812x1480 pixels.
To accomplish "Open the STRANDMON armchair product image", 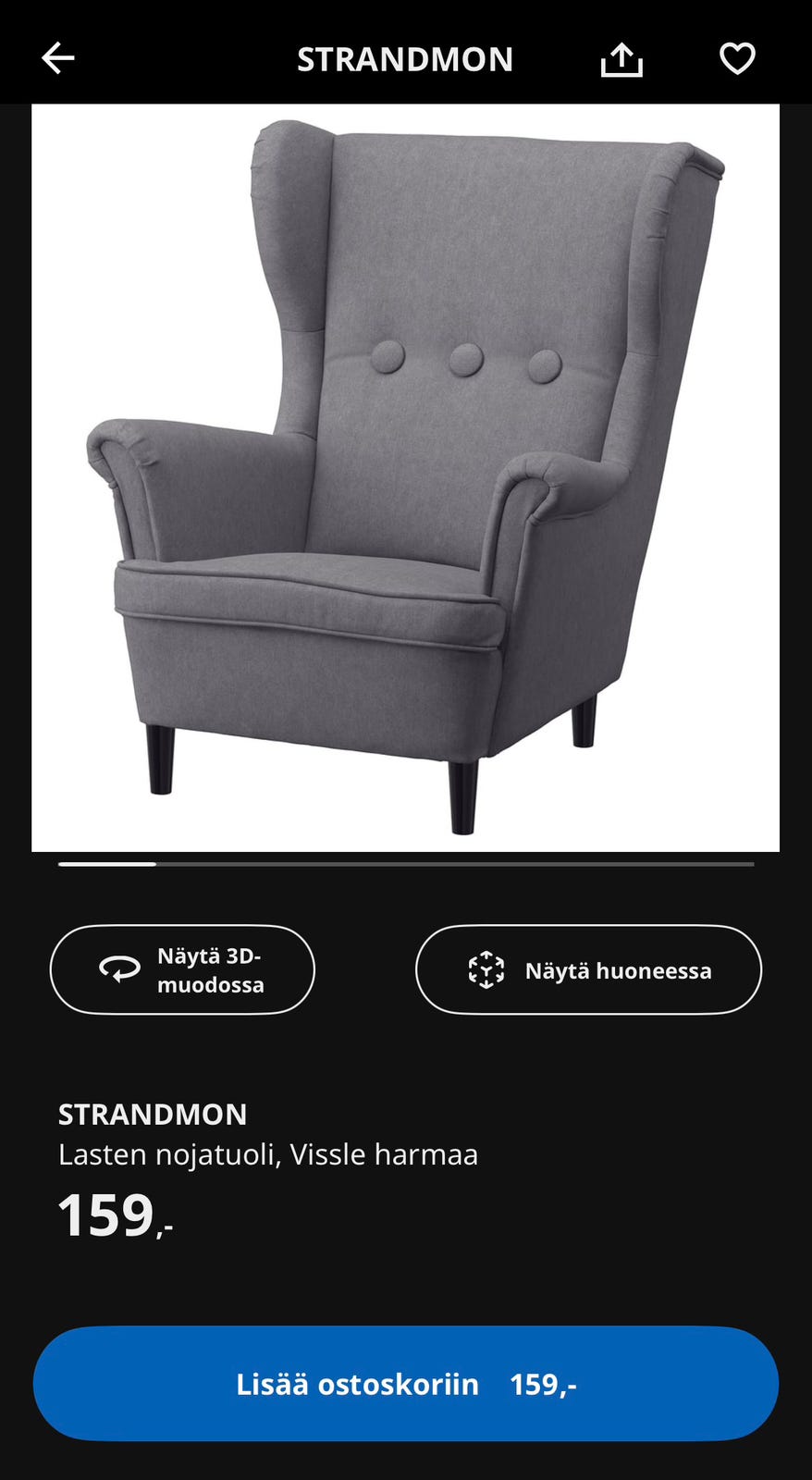I will coord(405,477).
